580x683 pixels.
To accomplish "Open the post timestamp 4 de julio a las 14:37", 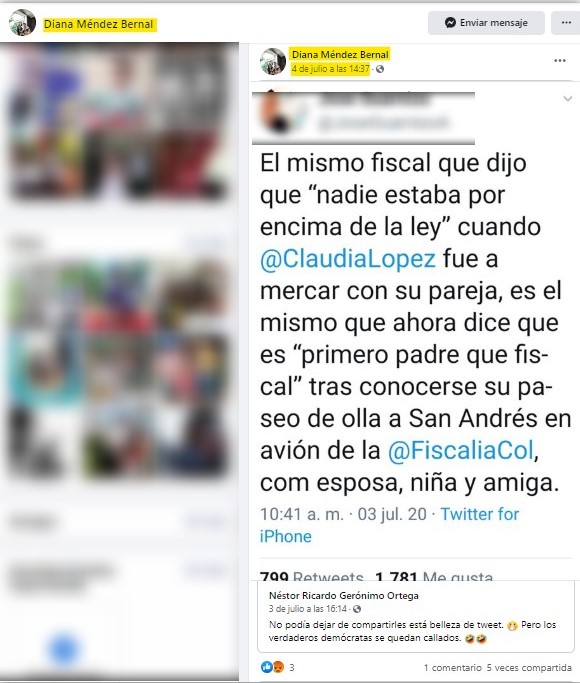I will 330,69.
